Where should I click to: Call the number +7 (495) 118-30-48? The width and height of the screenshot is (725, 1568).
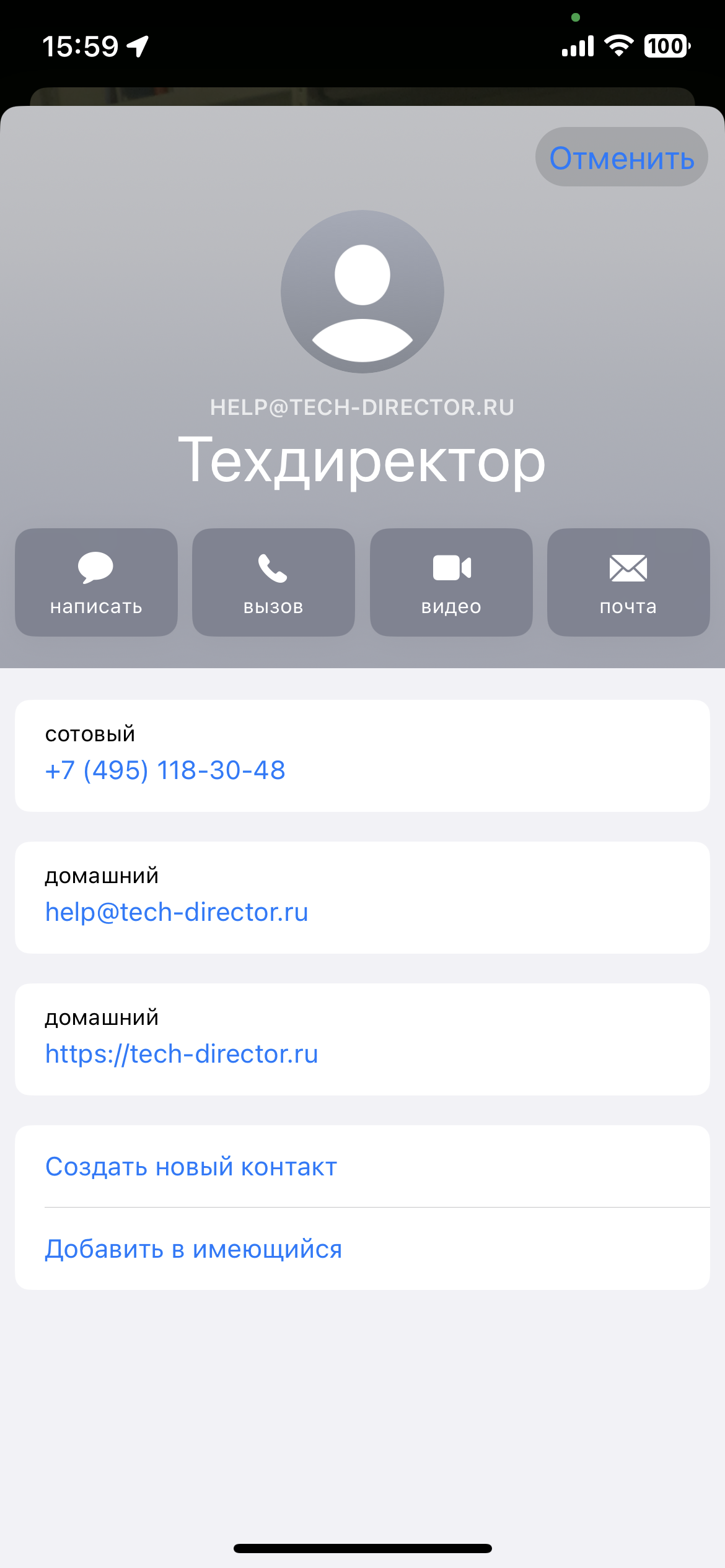coord(165,770)
